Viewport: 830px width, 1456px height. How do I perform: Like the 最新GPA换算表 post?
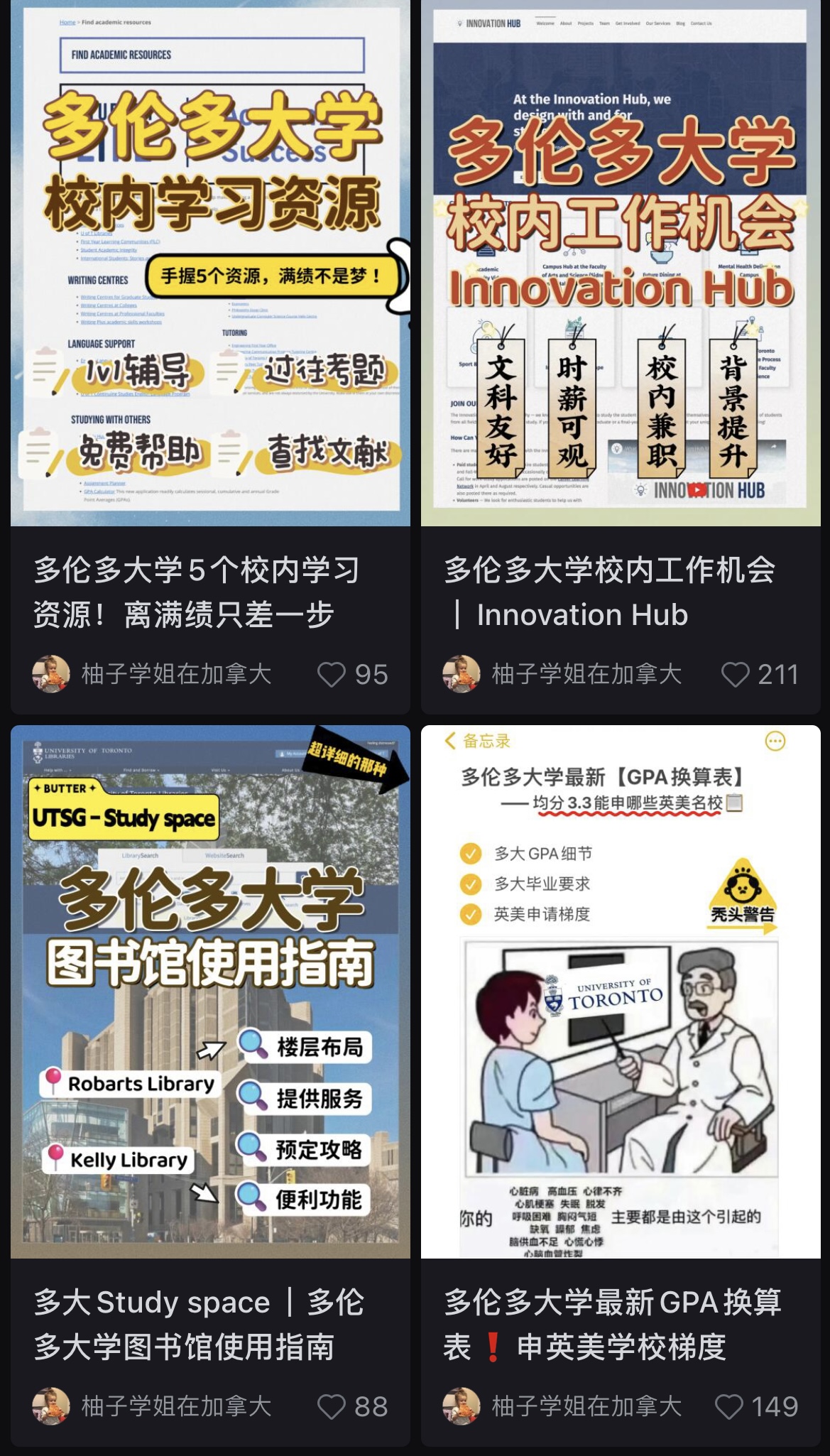(728, 1406)
